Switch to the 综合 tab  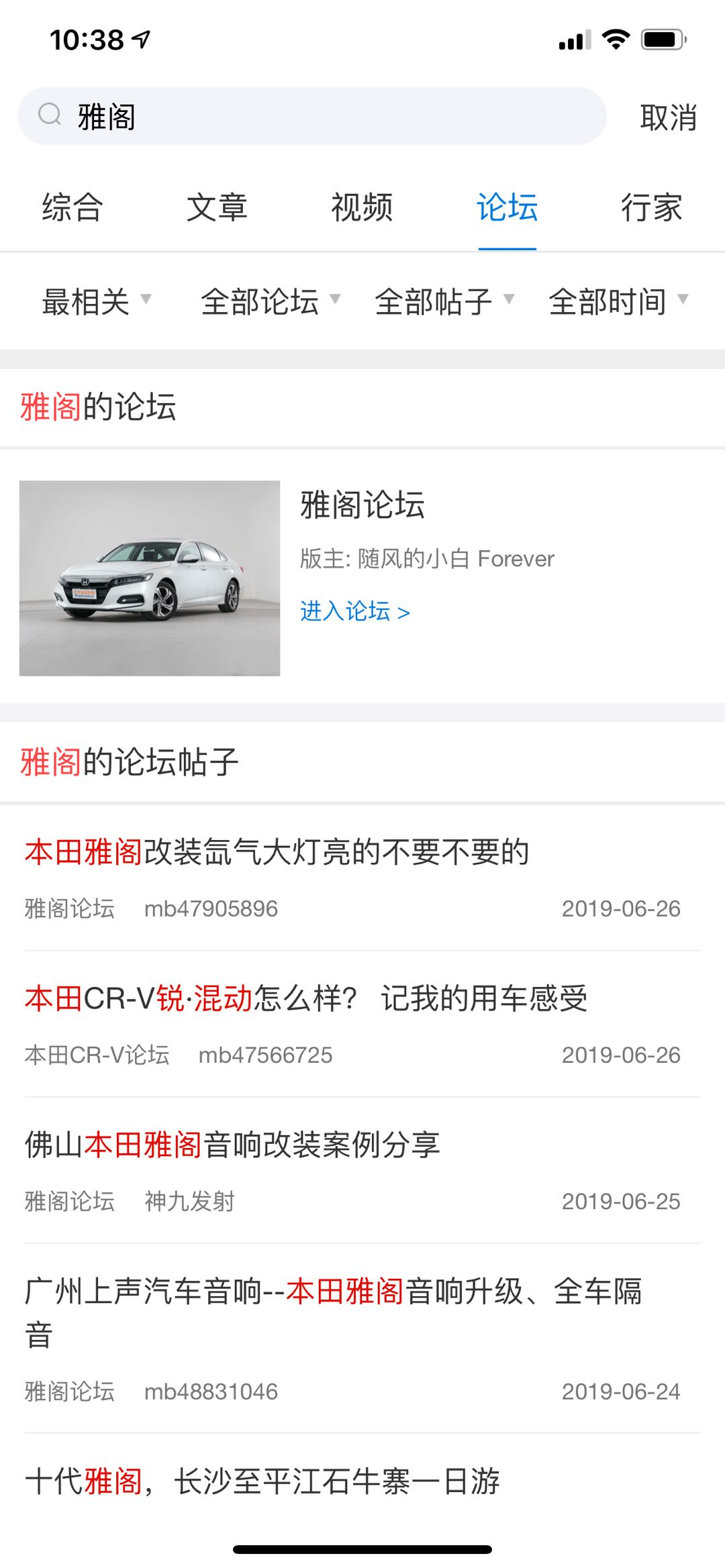(x=72, y=207)
